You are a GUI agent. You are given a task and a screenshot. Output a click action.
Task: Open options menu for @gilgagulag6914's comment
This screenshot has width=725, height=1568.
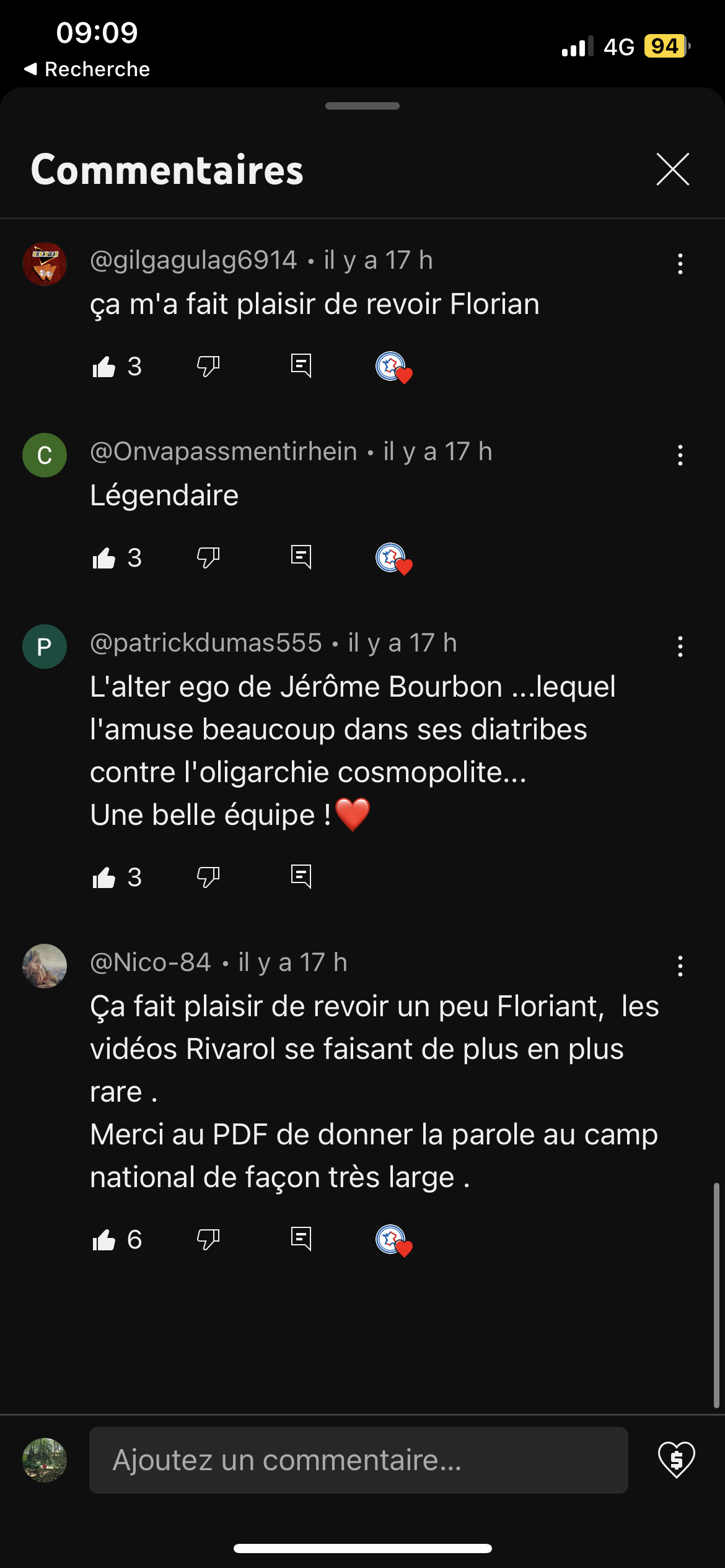(x=680, y=264)
